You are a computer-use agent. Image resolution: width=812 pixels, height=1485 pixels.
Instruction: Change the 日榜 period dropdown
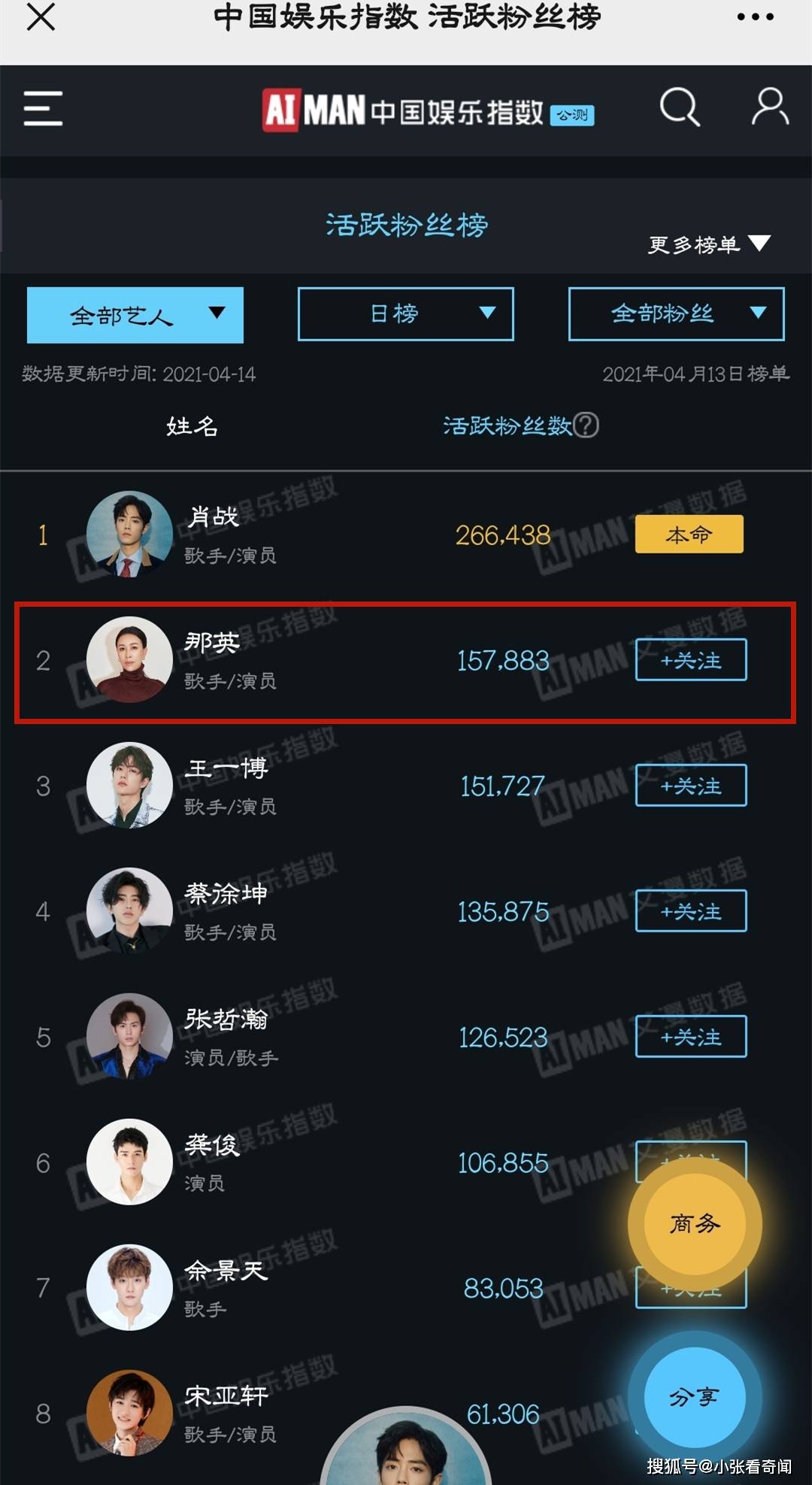coord(406,314)
